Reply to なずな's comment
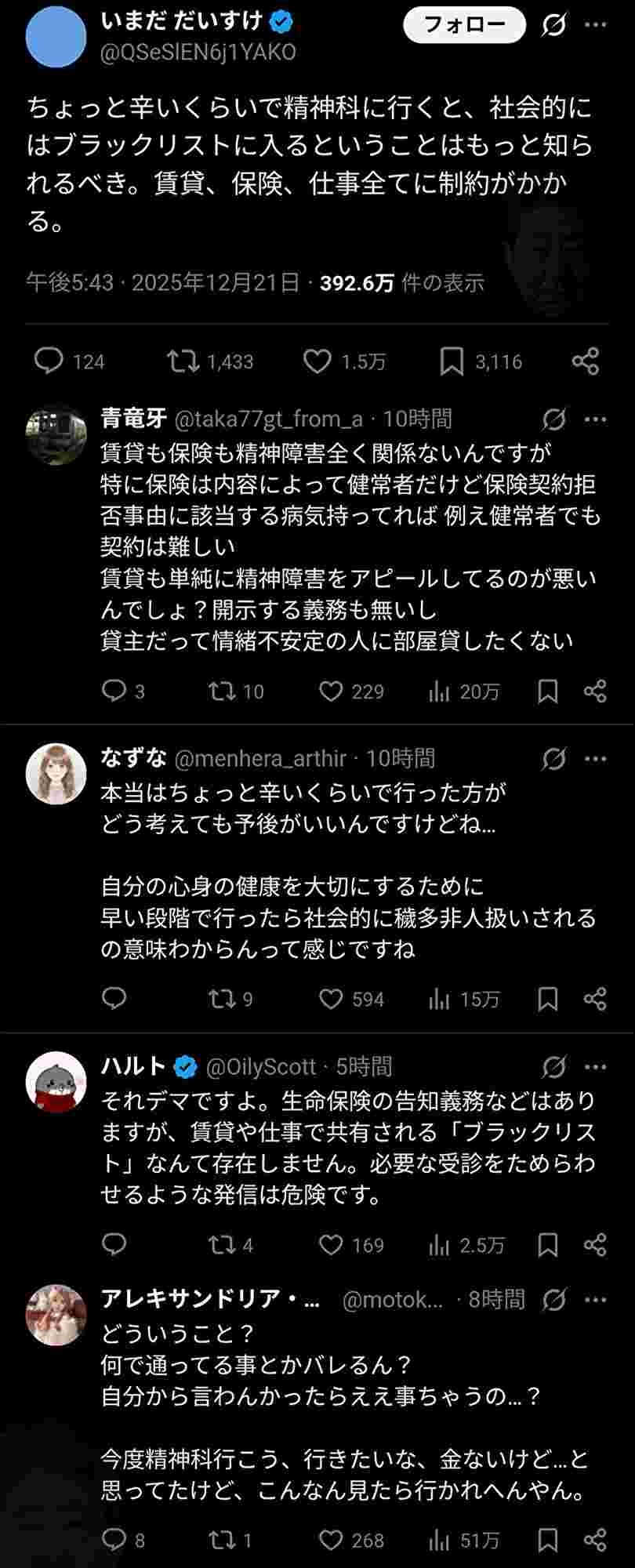The width and height of the screenshot is (635, 1568). tap(114, 998)
